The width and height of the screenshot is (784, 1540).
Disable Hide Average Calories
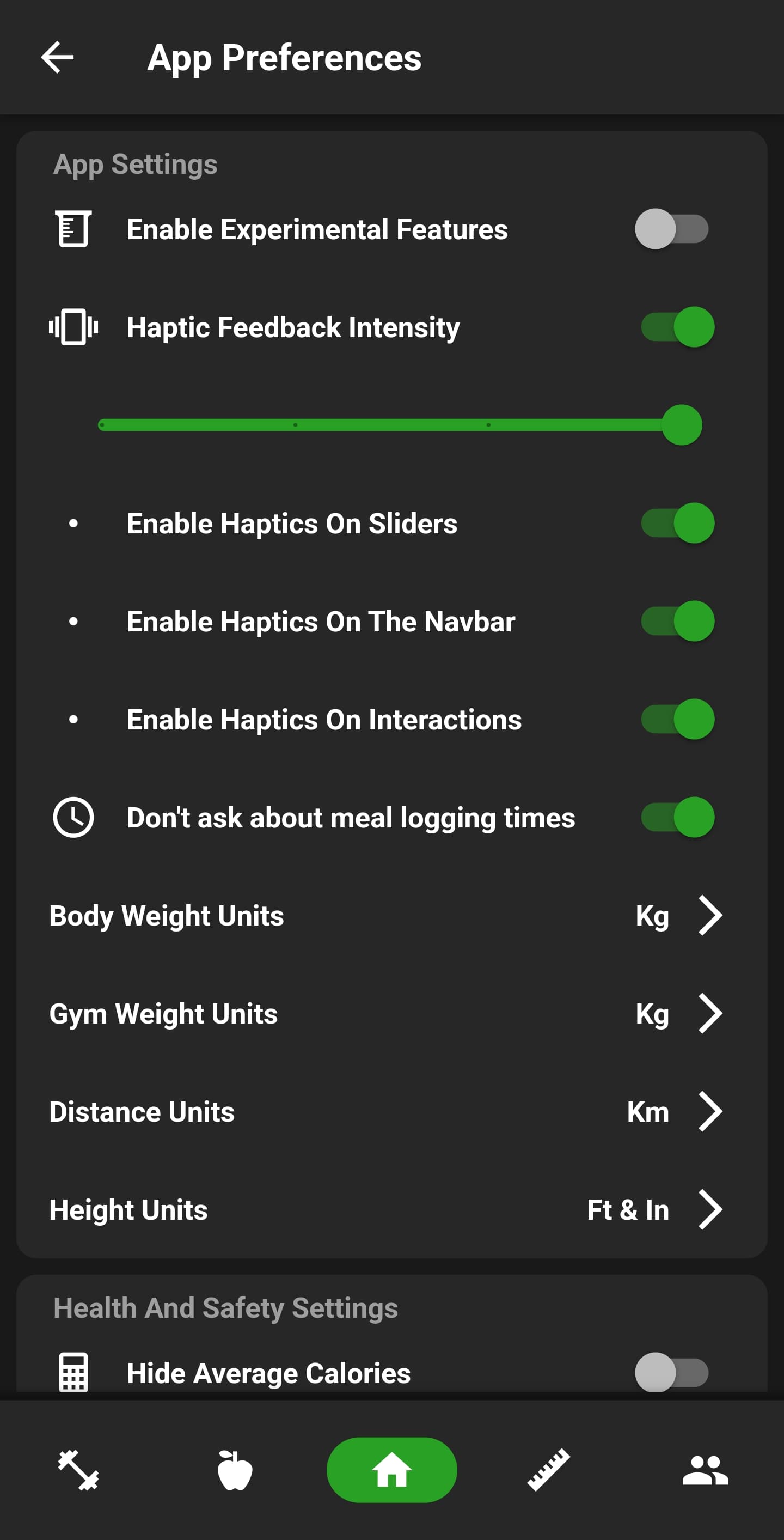672,1372
